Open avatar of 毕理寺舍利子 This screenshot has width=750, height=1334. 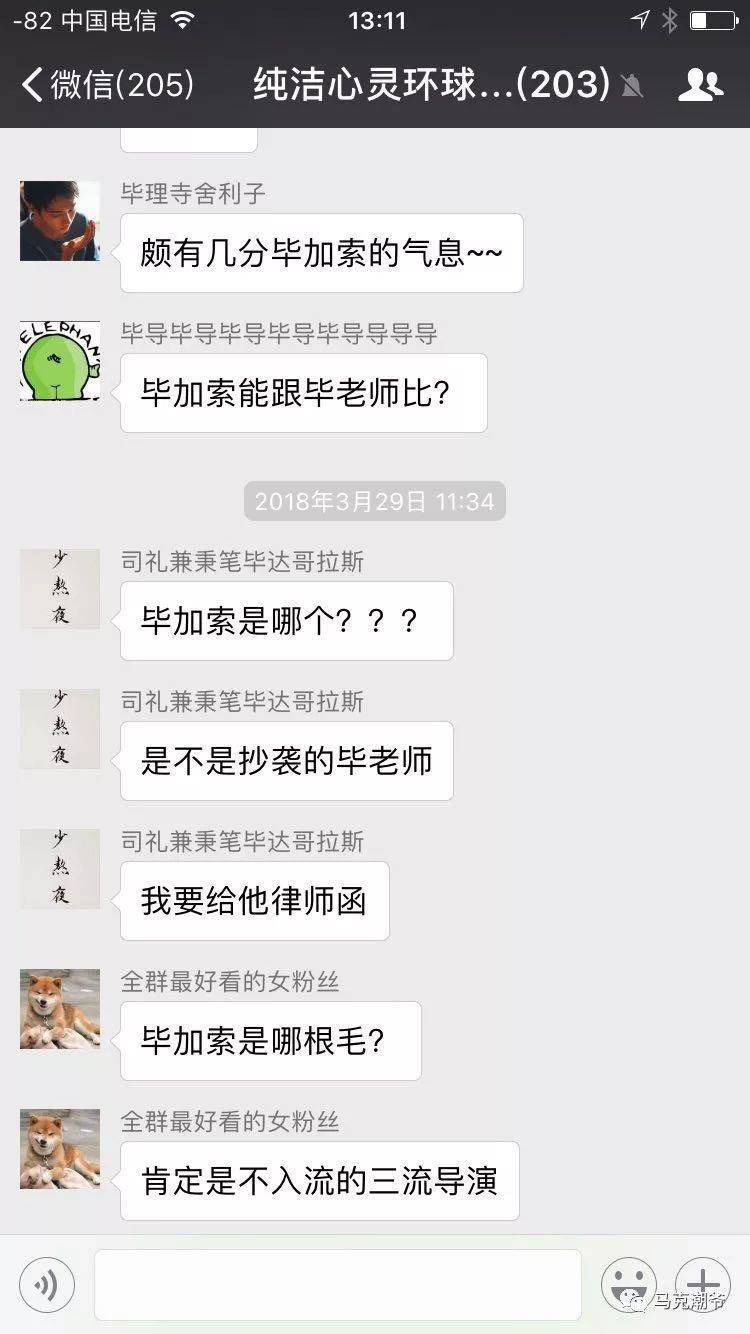(x=60, y=221)
